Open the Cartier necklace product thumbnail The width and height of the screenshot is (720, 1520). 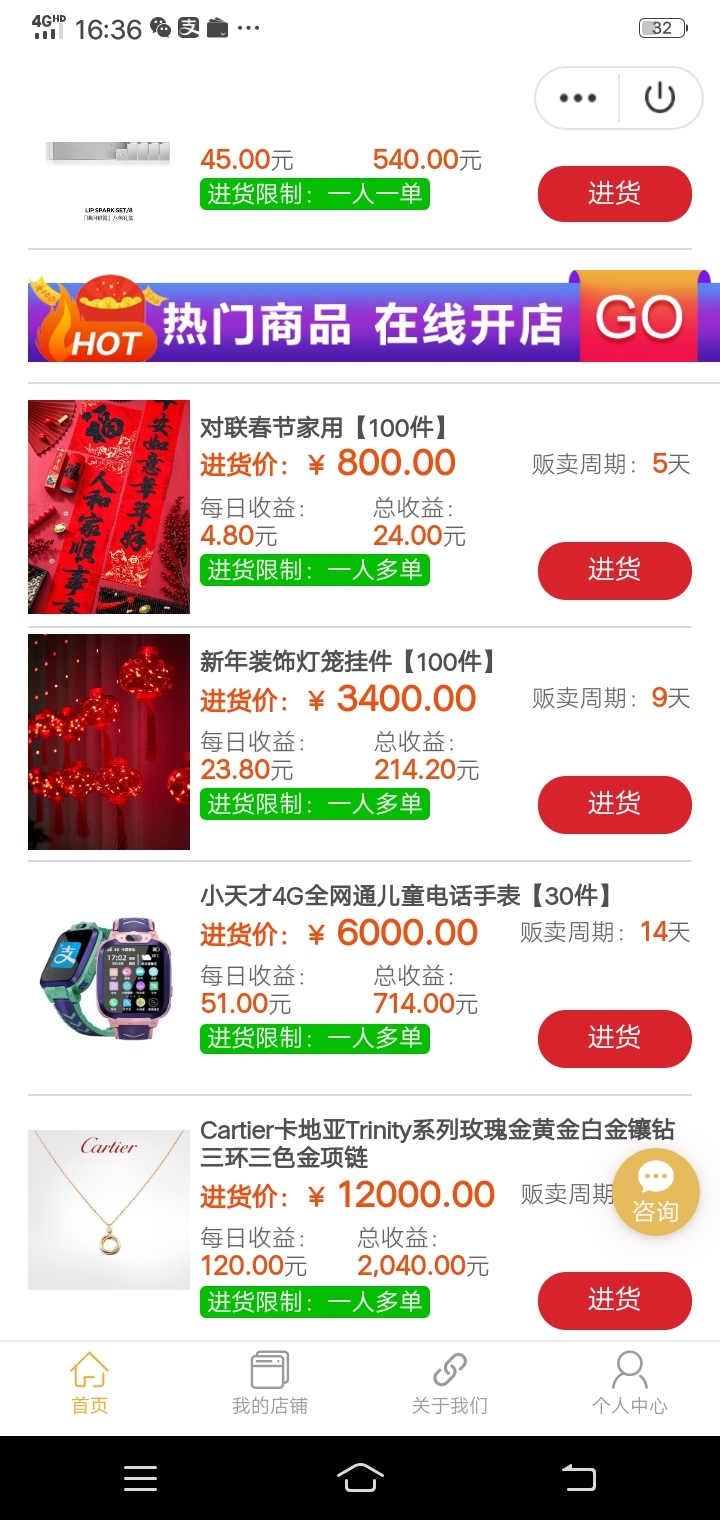pos(108,1210)
